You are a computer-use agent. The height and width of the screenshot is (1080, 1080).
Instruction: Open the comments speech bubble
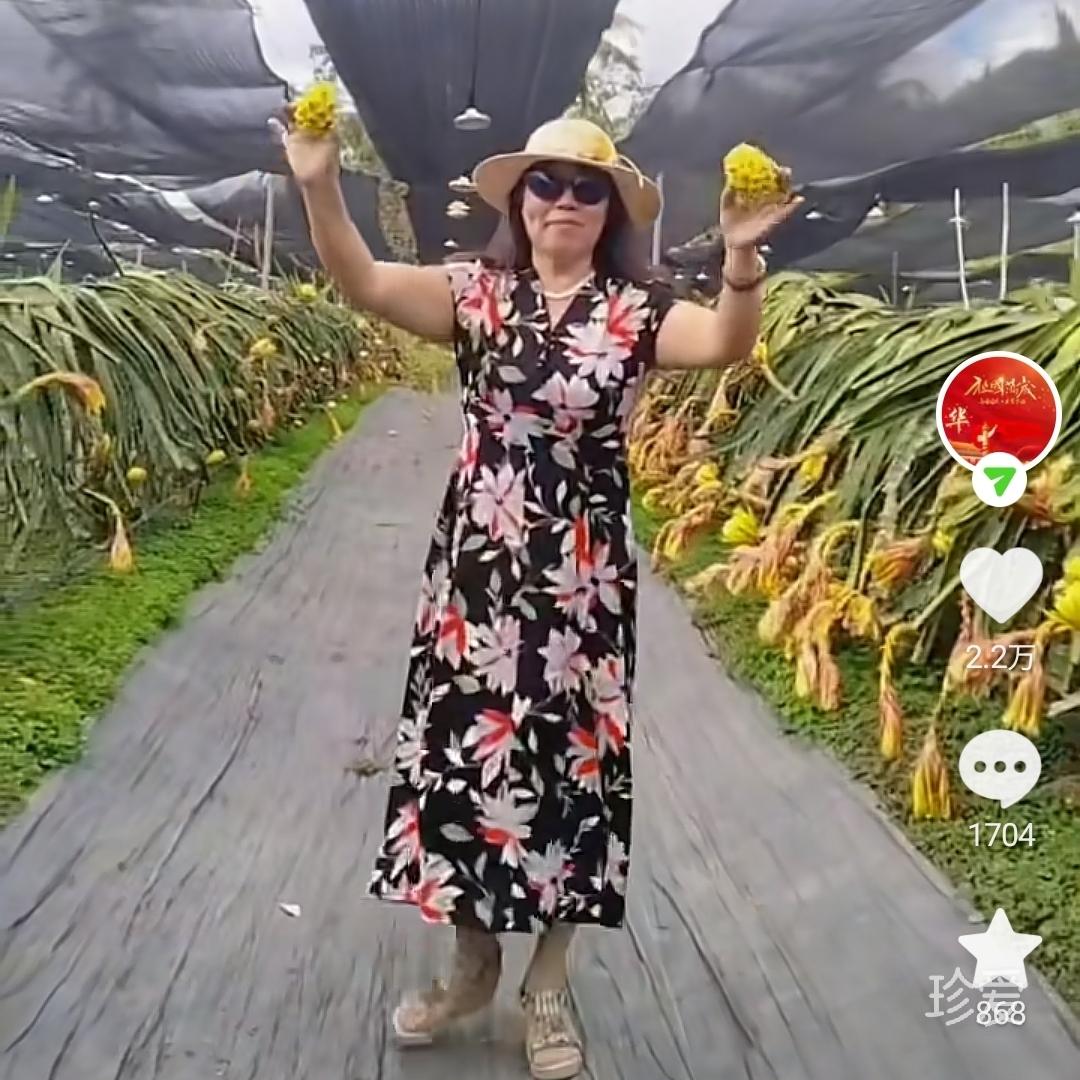tap(999, 767)
